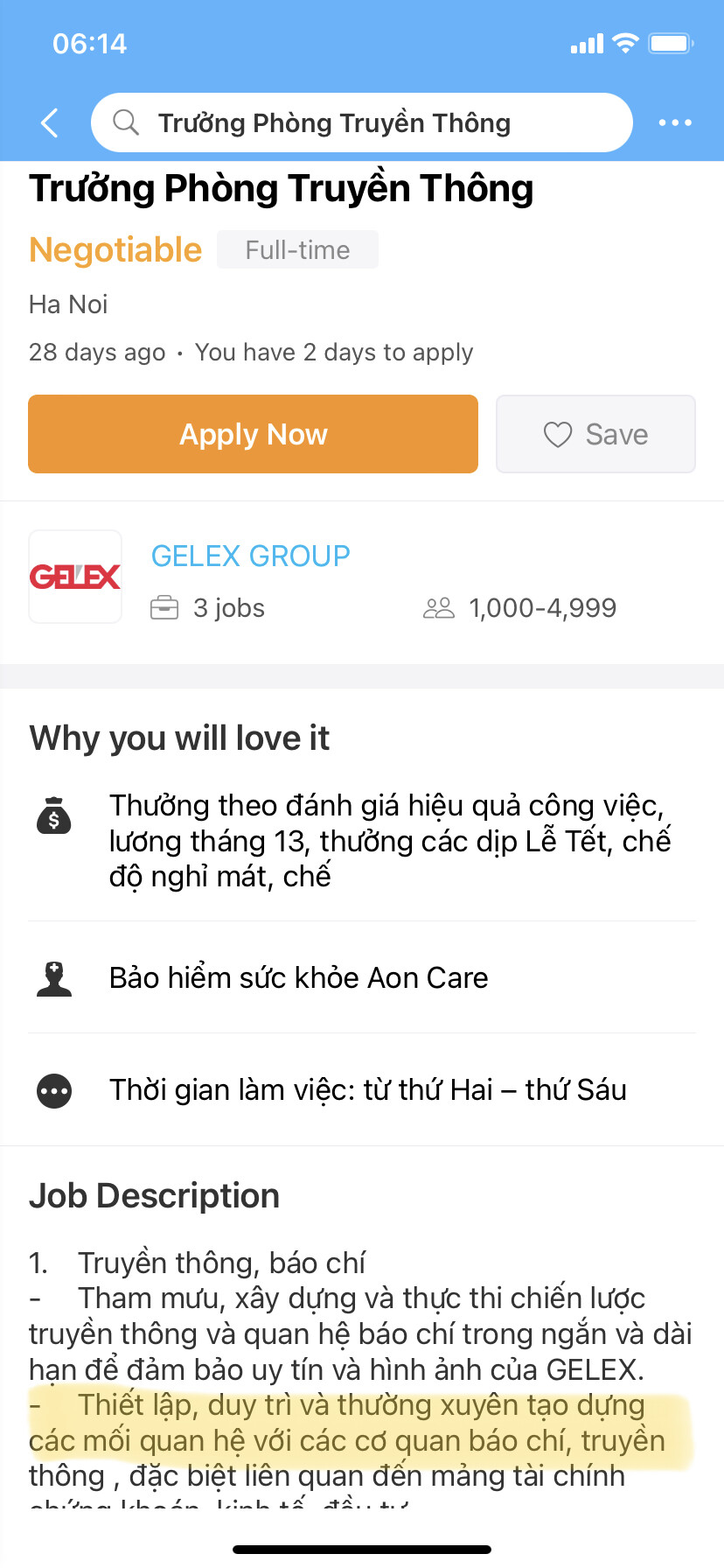Apply Now for this job
724x1568 pixels.
click(253, 434)
